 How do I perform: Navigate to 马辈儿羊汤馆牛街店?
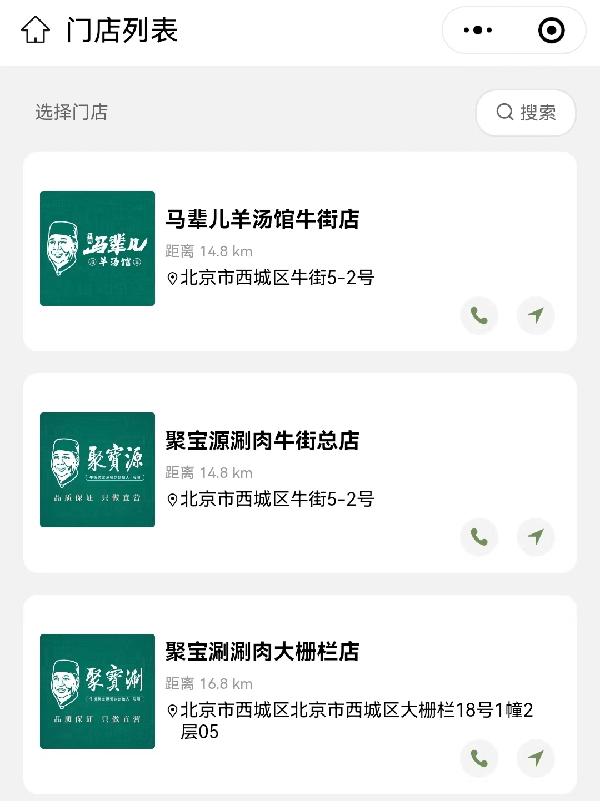click(536, 316)
